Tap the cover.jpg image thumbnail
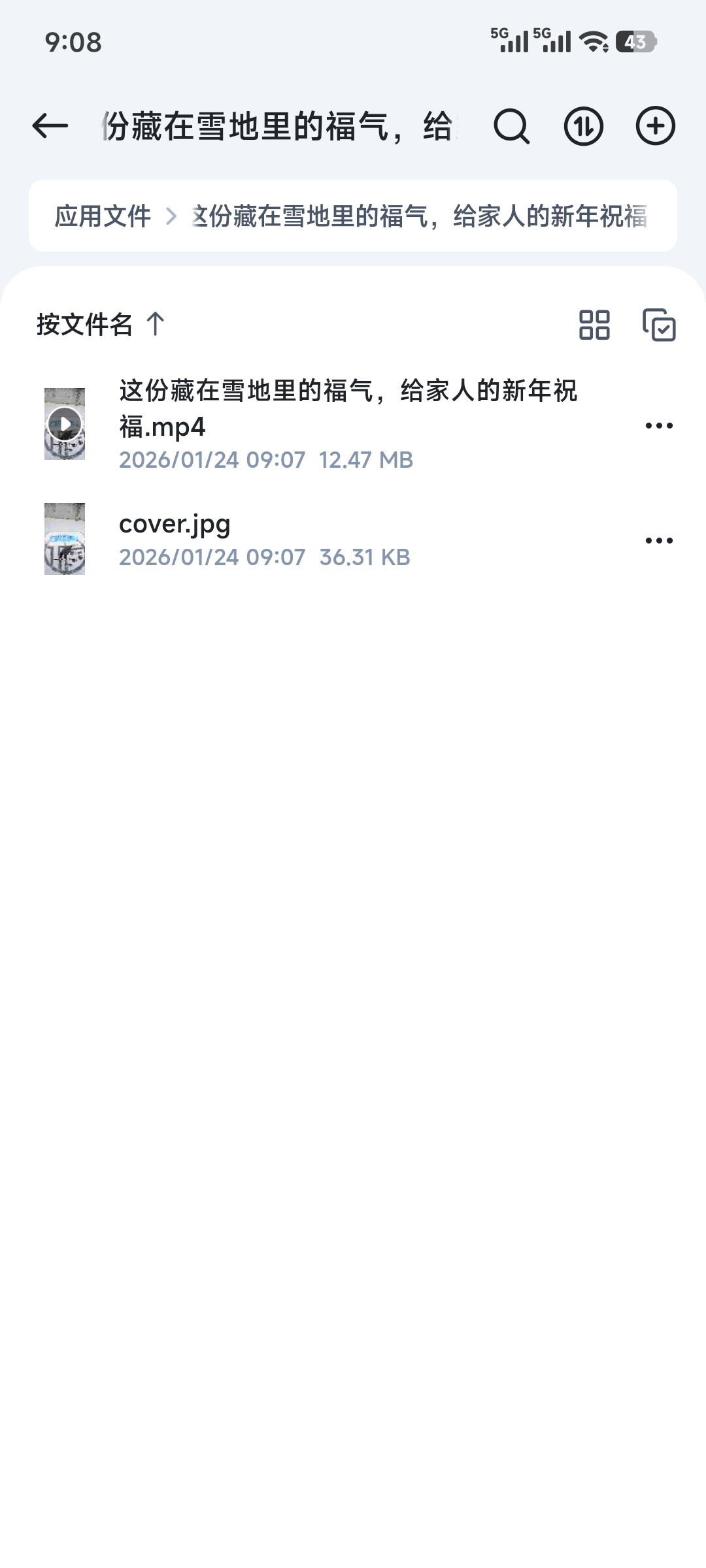Screen dimensions: 706x1568 [x=64, y=540]
